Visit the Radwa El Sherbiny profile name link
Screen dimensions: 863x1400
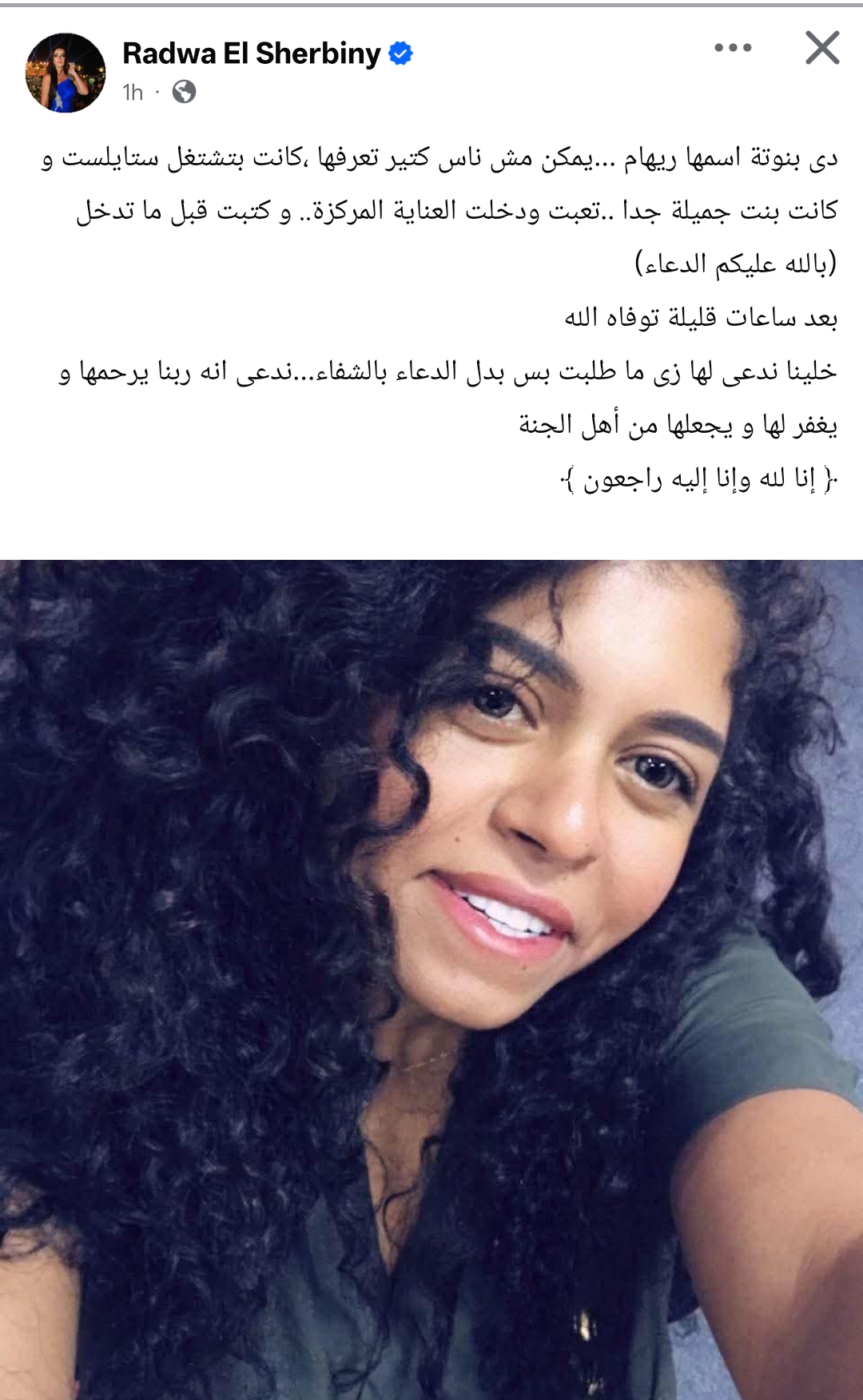[x=251, y=54]
